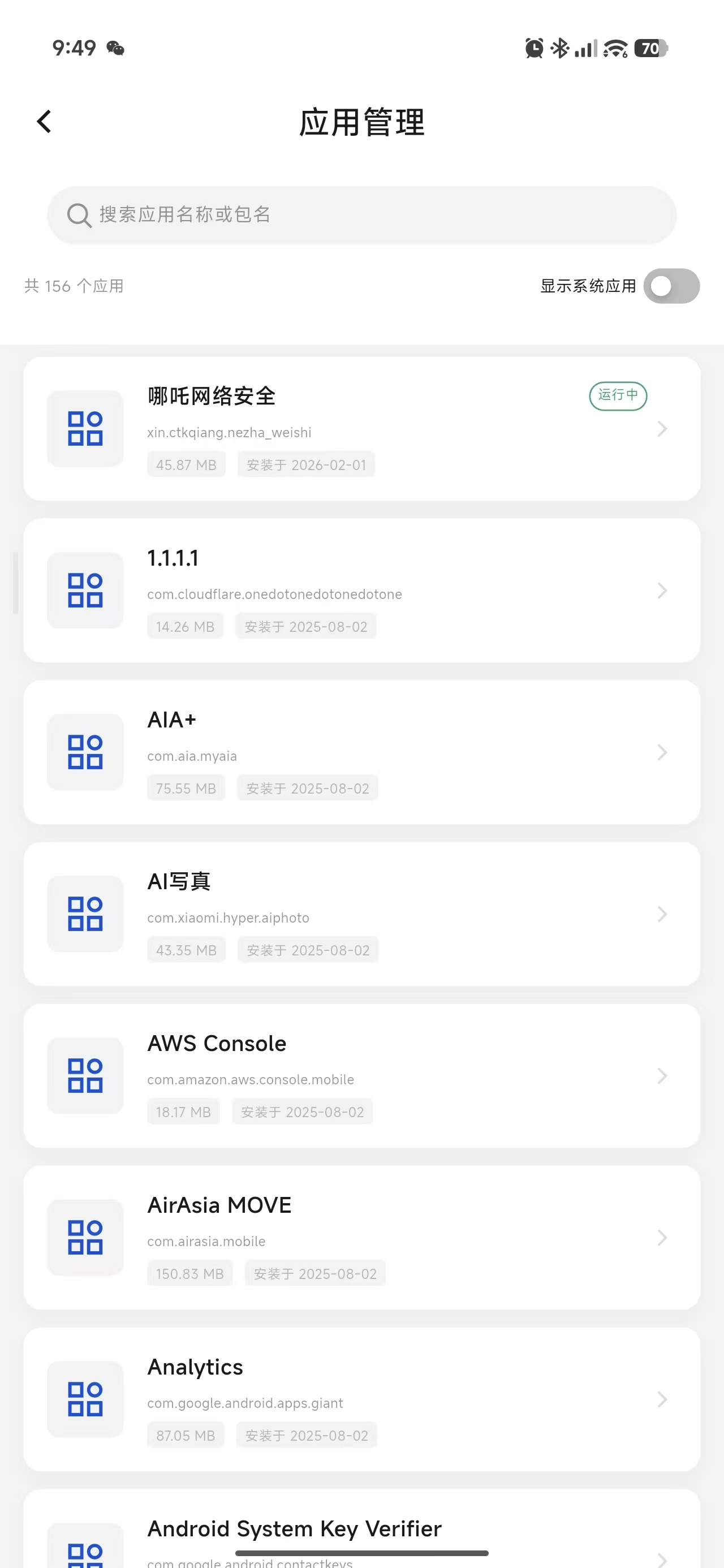Image resolution: width=724 pixels, height=1568 pixels.
Task: Select the 1.1.1.1 app icon
Action: [x=85, y=590]
